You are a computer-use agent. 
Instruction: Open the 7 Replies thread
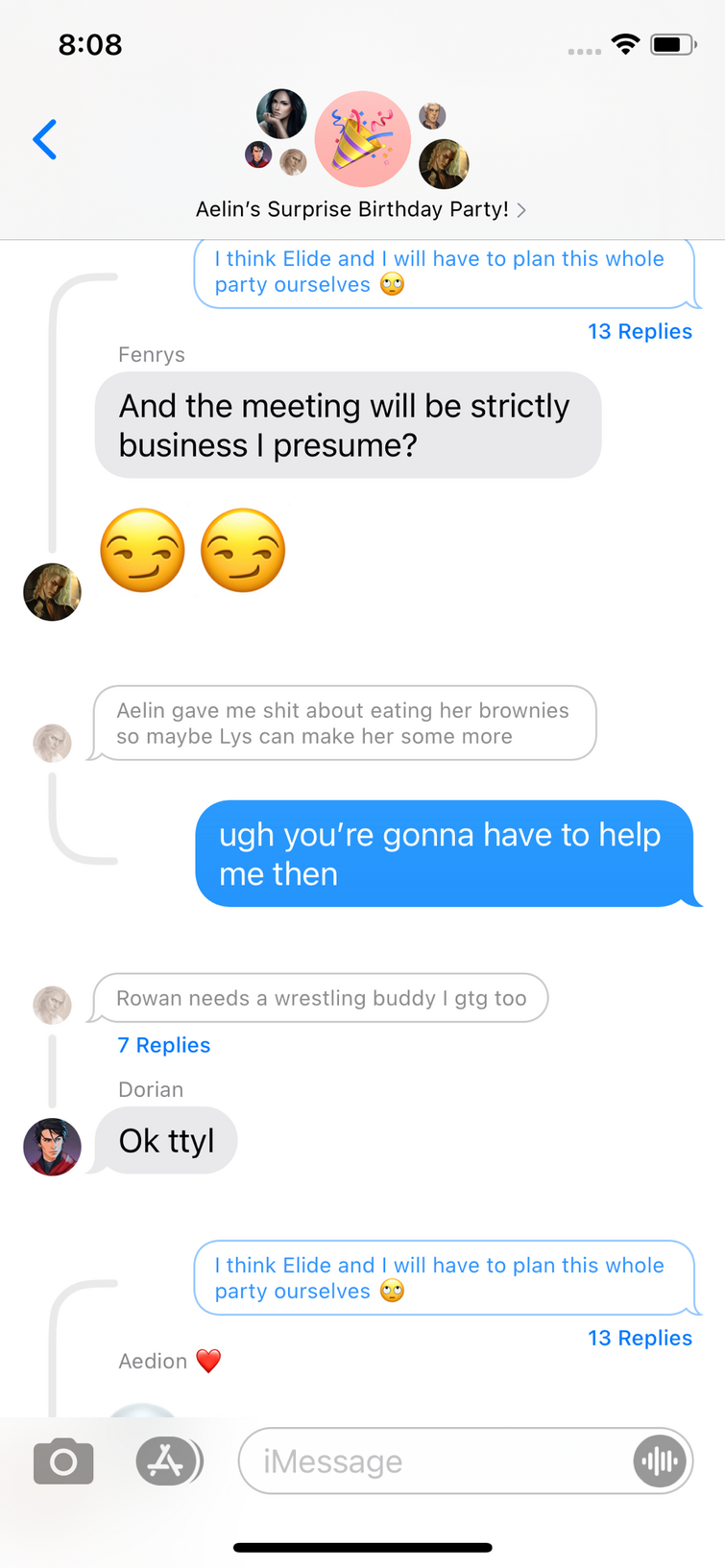click(x=163, y=1045)
